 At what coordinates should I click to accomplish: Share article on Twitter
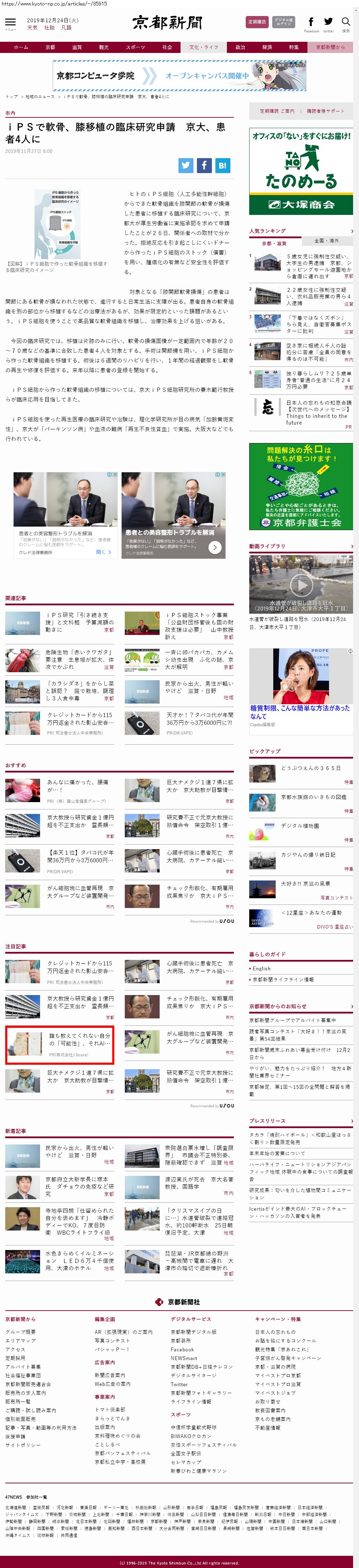pos(186,165)
